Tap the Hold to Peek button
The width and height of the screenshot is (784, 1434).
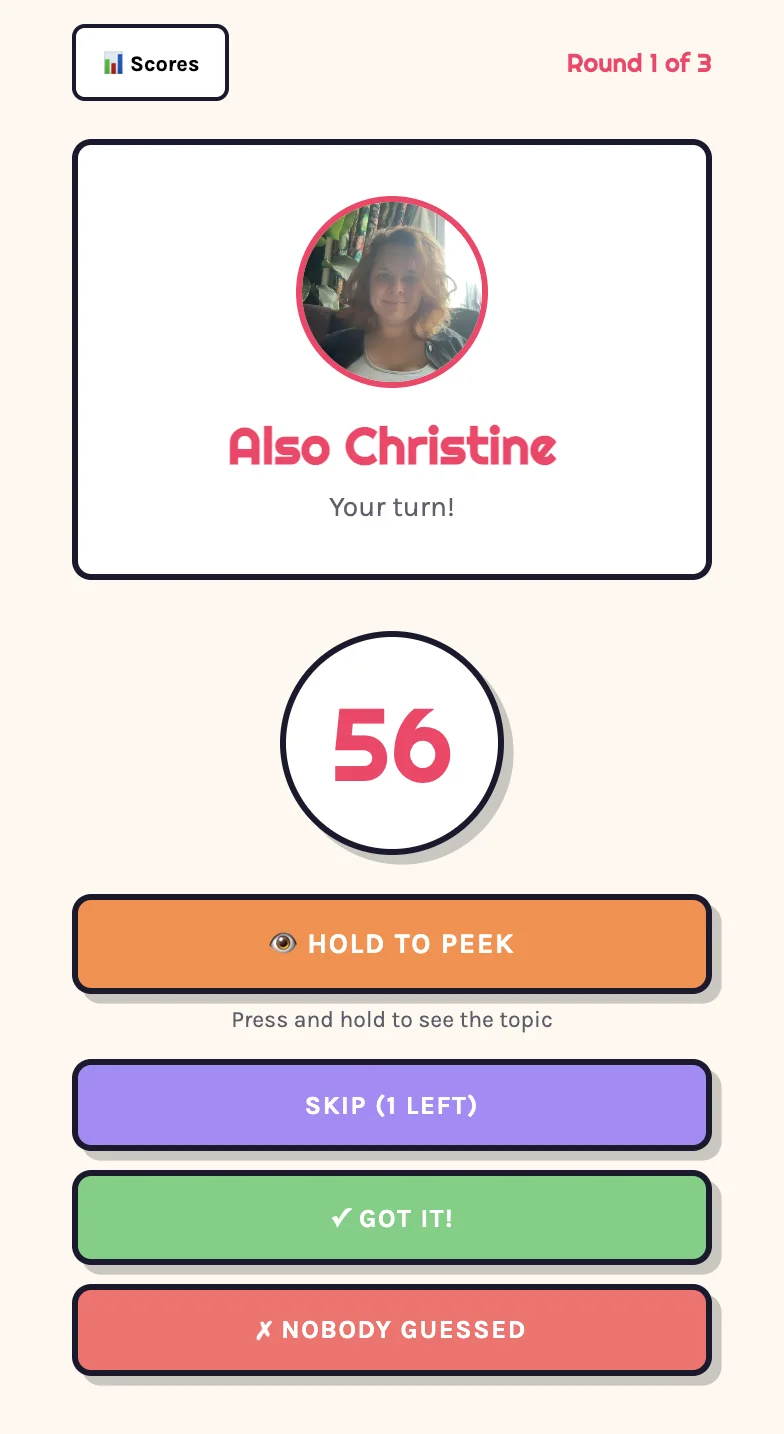[392, 944]
